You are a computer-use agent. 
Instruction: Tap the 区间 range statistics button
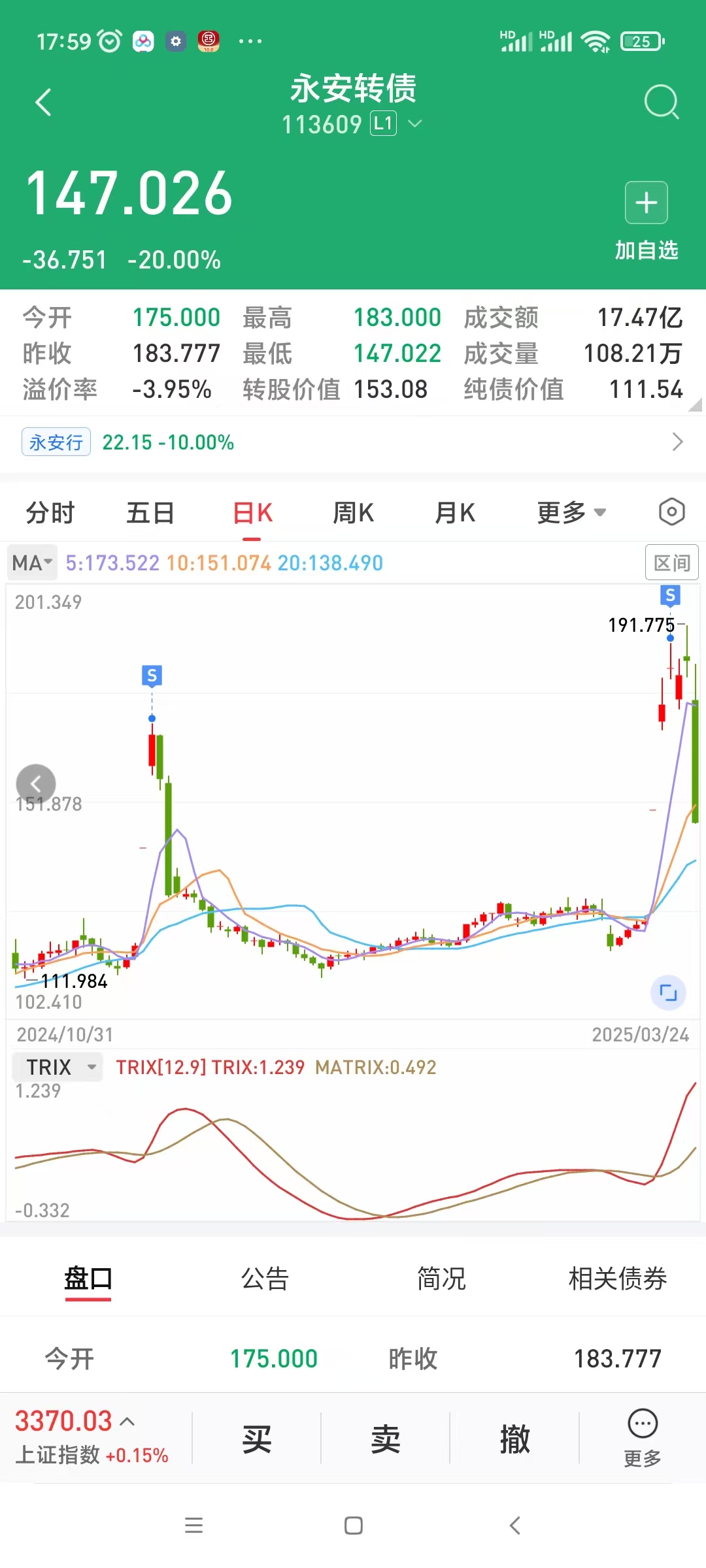[671, 563]
